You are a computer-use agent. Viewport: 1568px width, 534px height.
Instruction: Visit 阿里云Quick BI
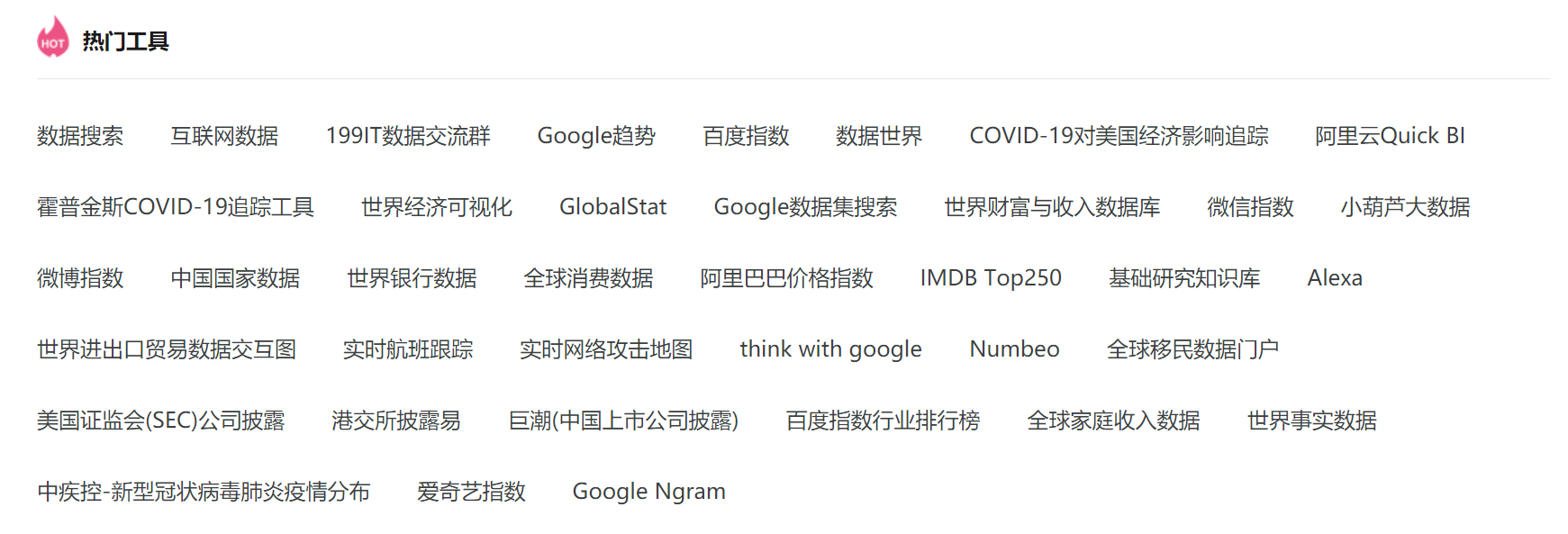[1390, 136]
